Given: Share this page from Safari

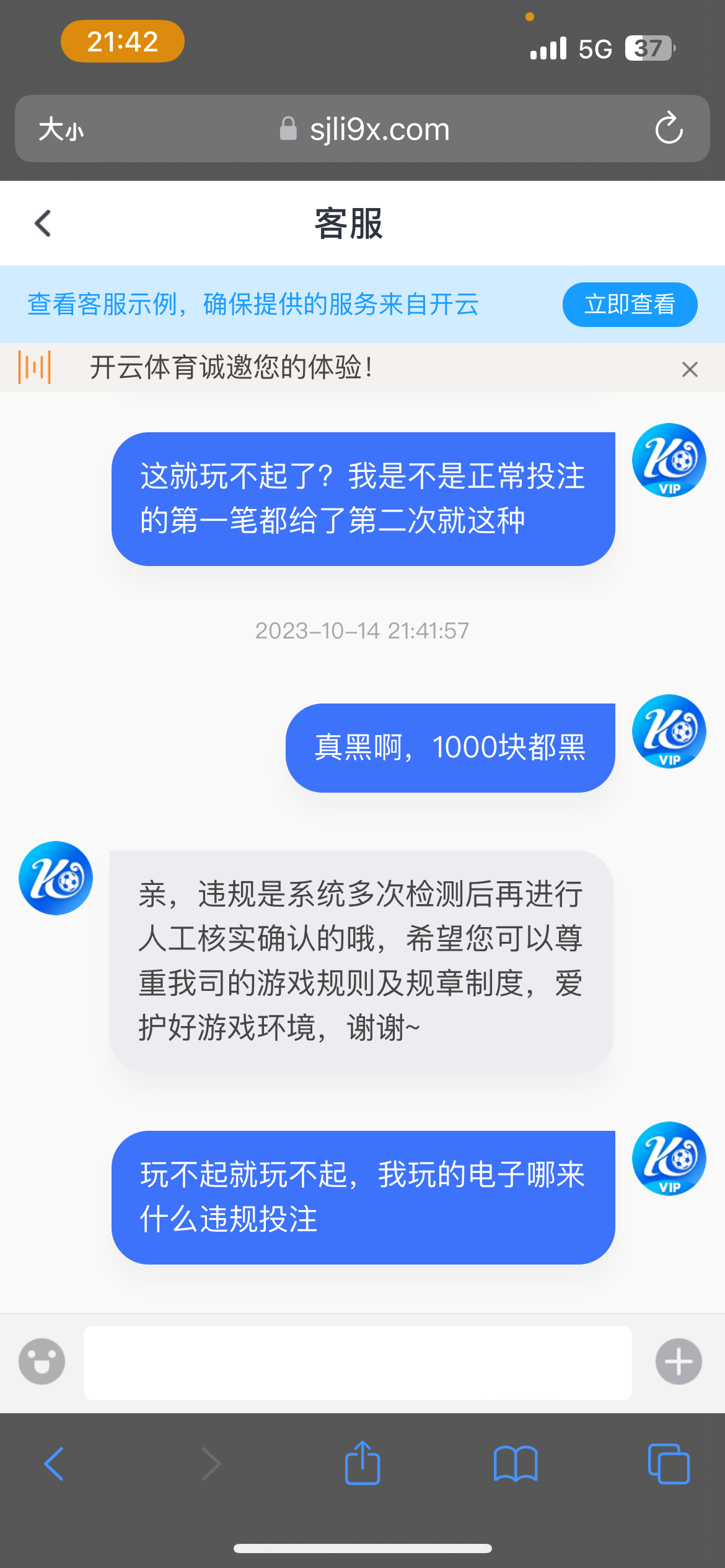Looking at the screenshot, I should click(362, 1463).
